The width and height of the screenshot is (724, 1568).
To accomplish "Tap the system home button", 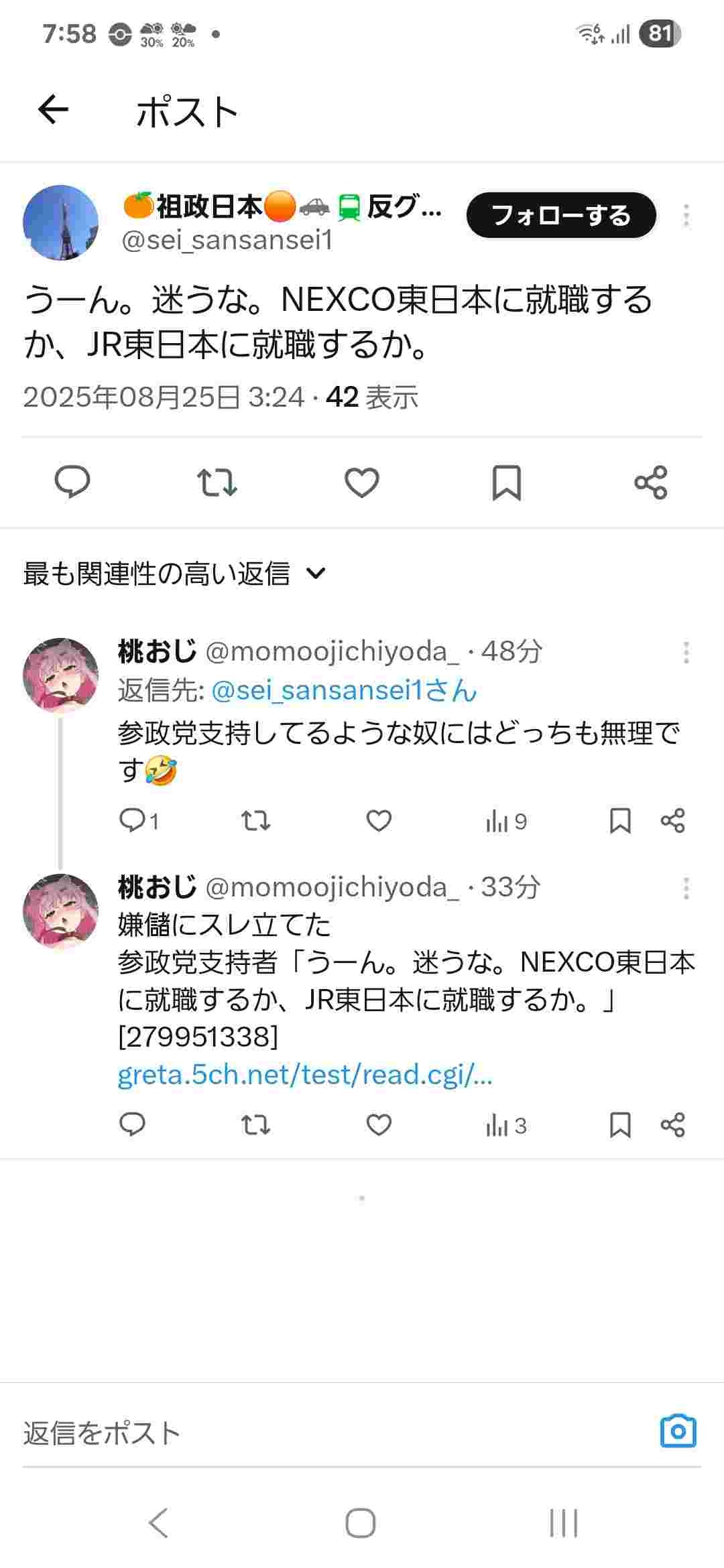I will (361, 1522).
